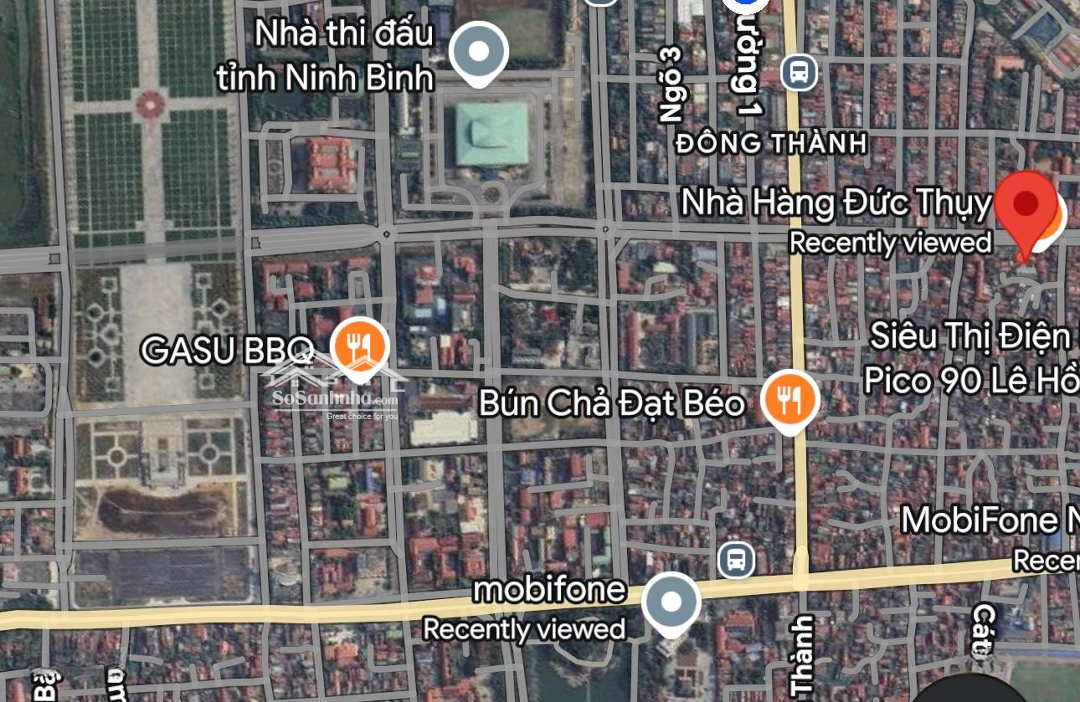Viewport: 1080px width, 702px height.
Task: Open the GASU BBQ restaurant pin
Action: coord(360,347)
